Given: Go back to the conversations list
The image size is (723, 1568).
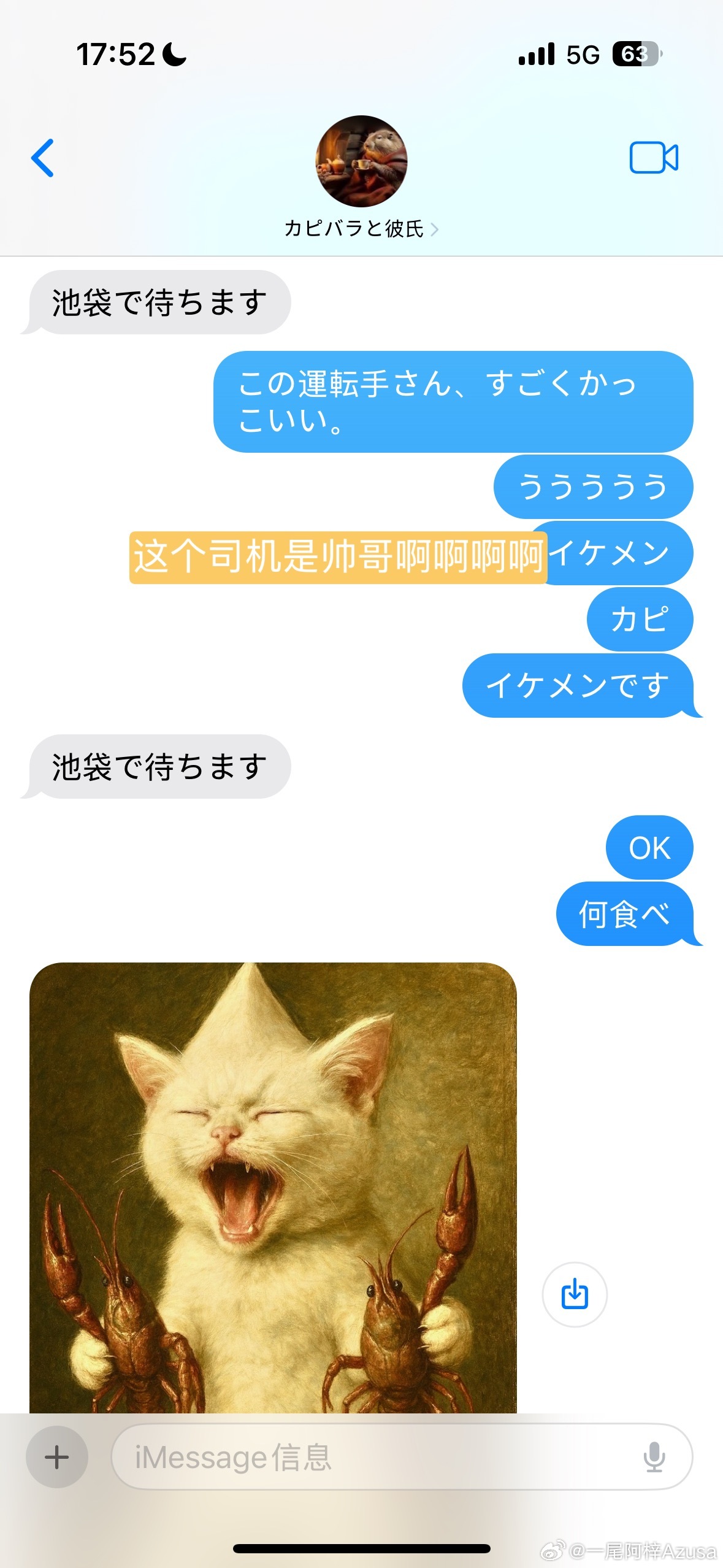Looking at the screenshot, I should click(43, 158).
